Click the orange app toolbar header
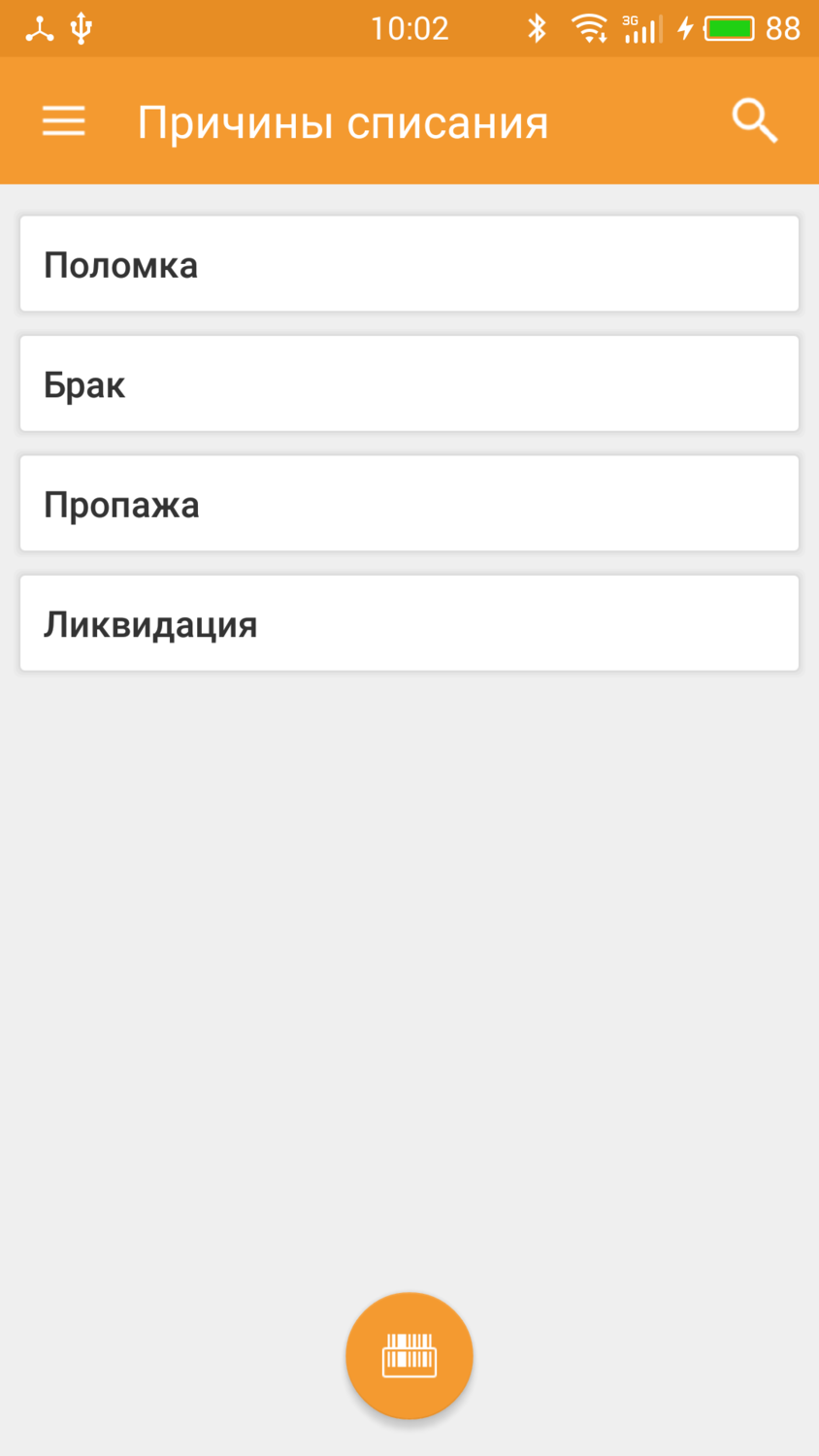Viewport: 819px width, 1456px height. click(409, 120)
